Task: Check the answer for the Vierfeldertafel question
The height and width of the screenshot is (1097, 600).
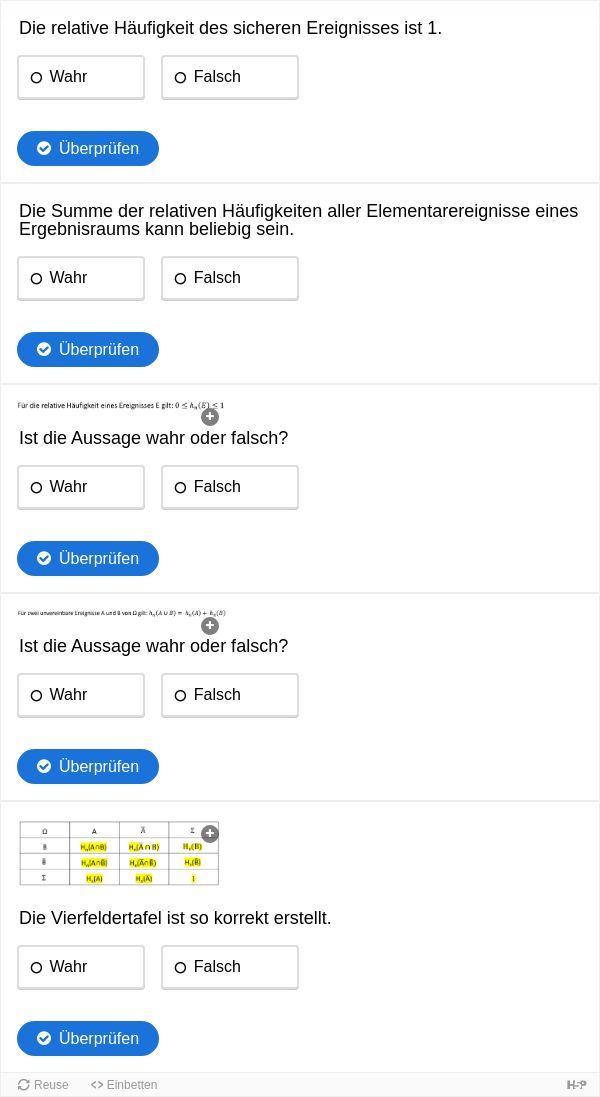Action: 88,1038
